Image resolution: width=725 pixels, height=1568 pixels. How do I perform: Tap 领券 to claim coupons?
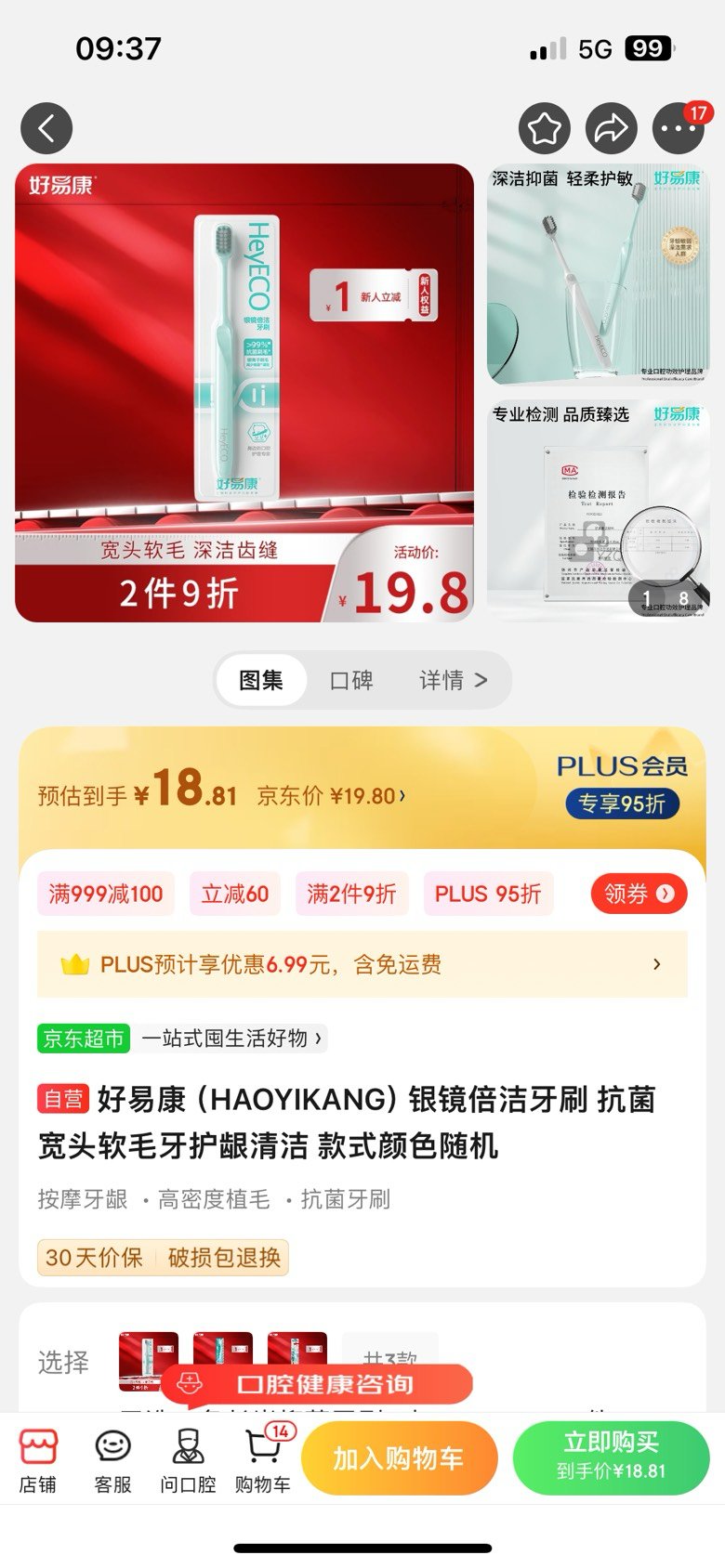(x=639, y=894)
